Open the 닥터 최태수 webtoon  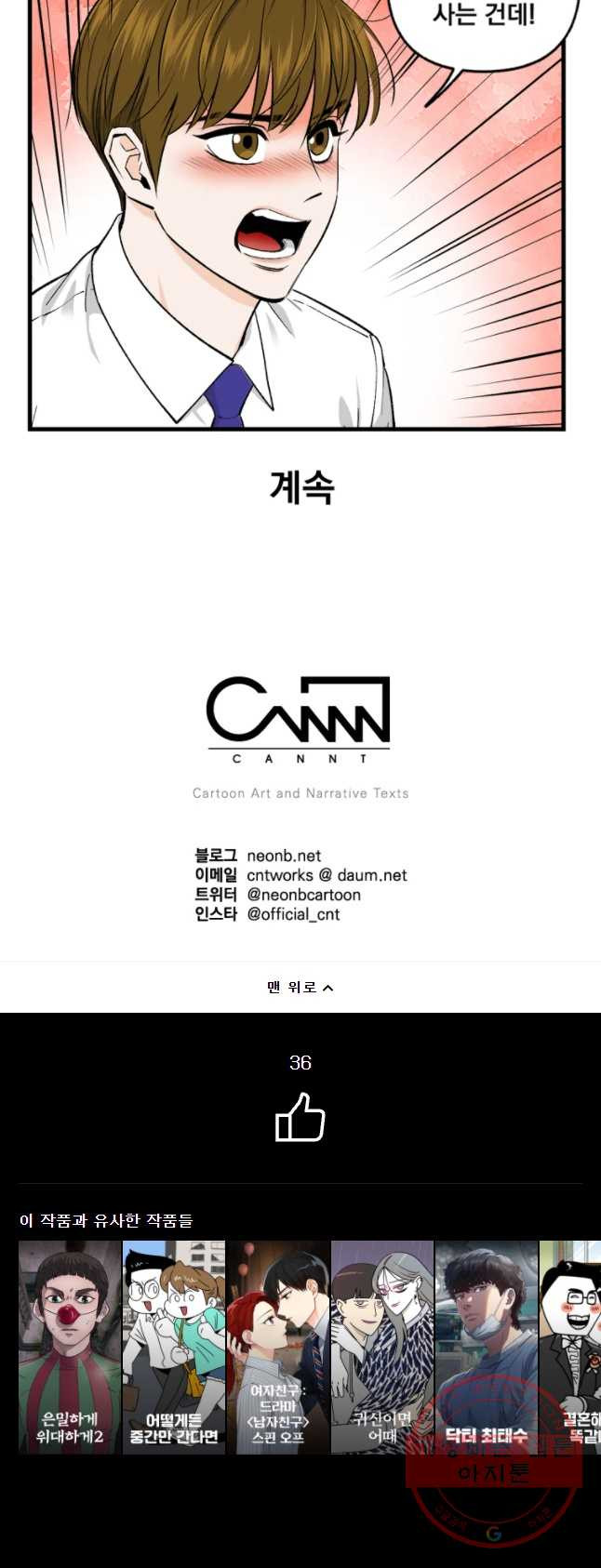click(x=486, y=1347)
